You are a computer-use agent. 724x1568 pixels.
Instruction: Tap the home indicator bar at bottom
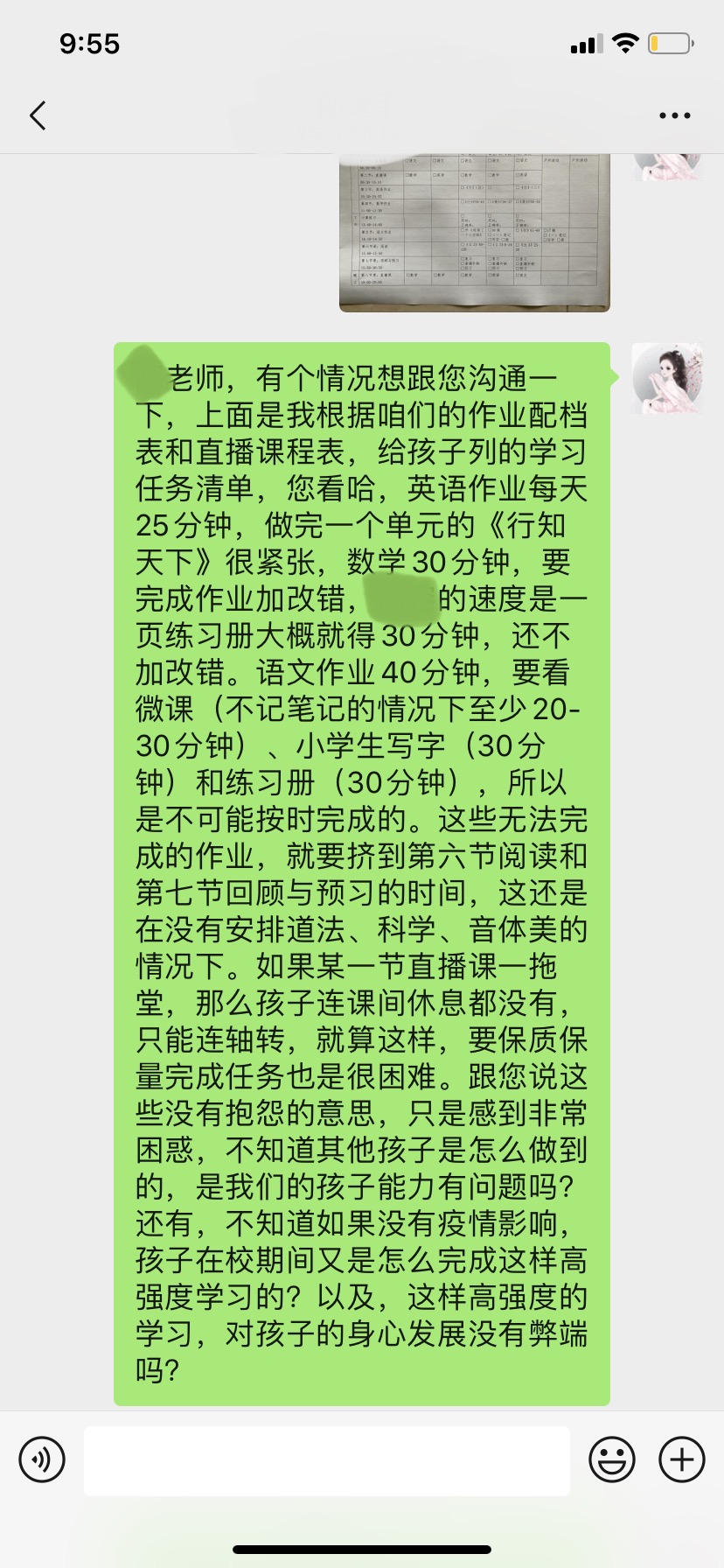click(362, 1549)
